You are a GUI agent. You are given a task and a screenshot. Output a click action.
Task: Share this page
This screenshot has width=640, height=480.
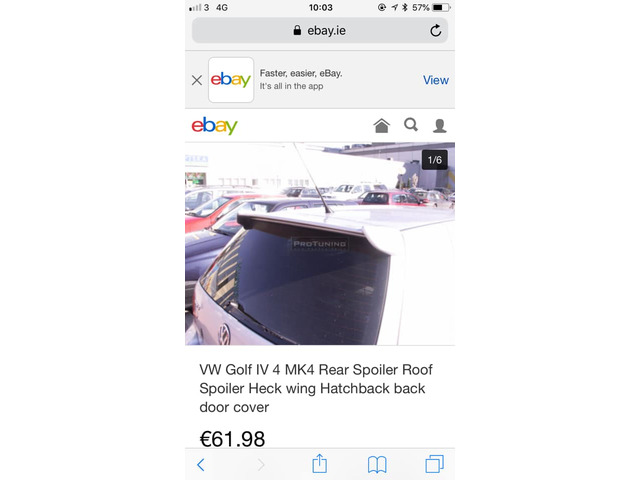tap(320, 464)
